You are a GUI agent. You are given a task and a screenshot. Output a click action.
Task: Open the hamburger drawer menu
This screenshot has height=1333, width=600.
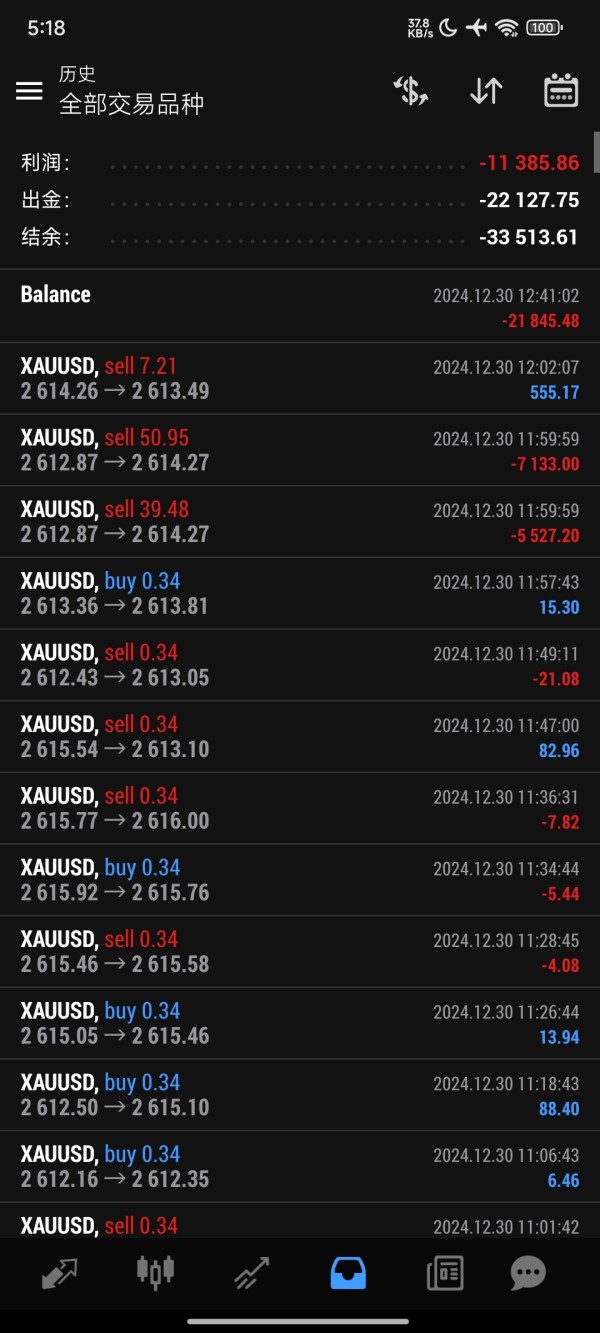[x=30, y=91]
